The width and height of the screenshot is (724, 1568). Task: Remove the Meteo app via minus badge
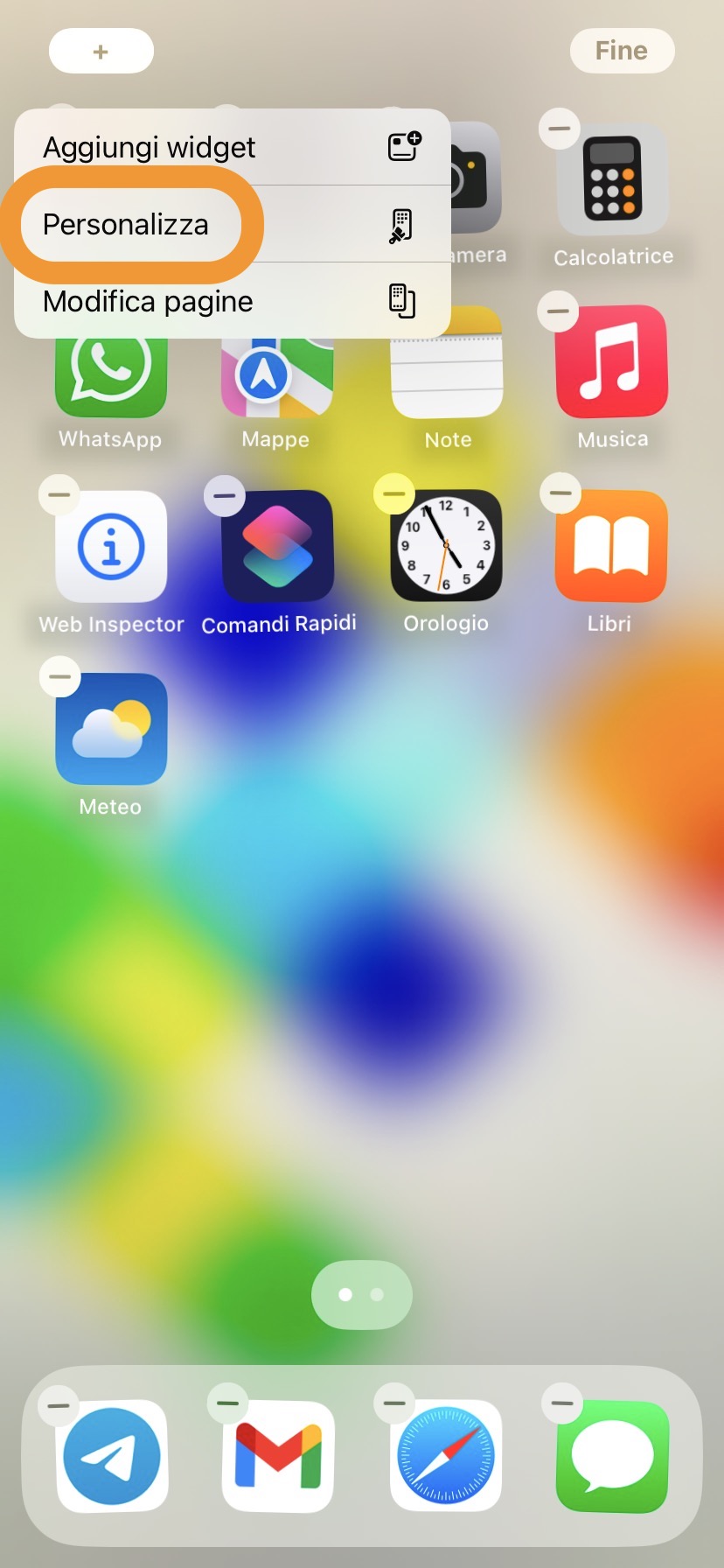pyautogui.click(x=59, y=677)
